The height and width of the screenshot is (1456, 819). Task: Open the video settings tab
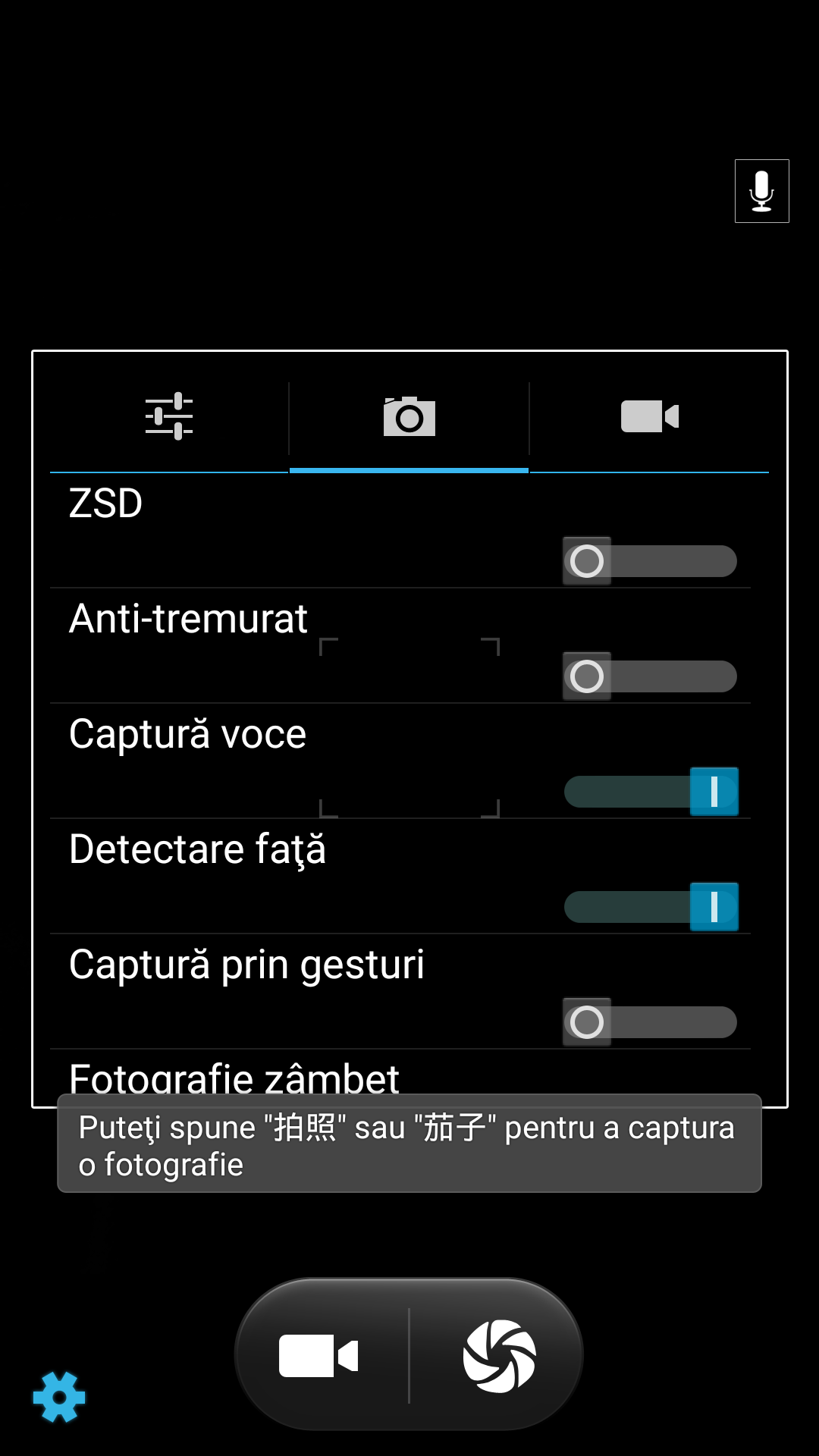pyautogui.click(x=649, y=416)
